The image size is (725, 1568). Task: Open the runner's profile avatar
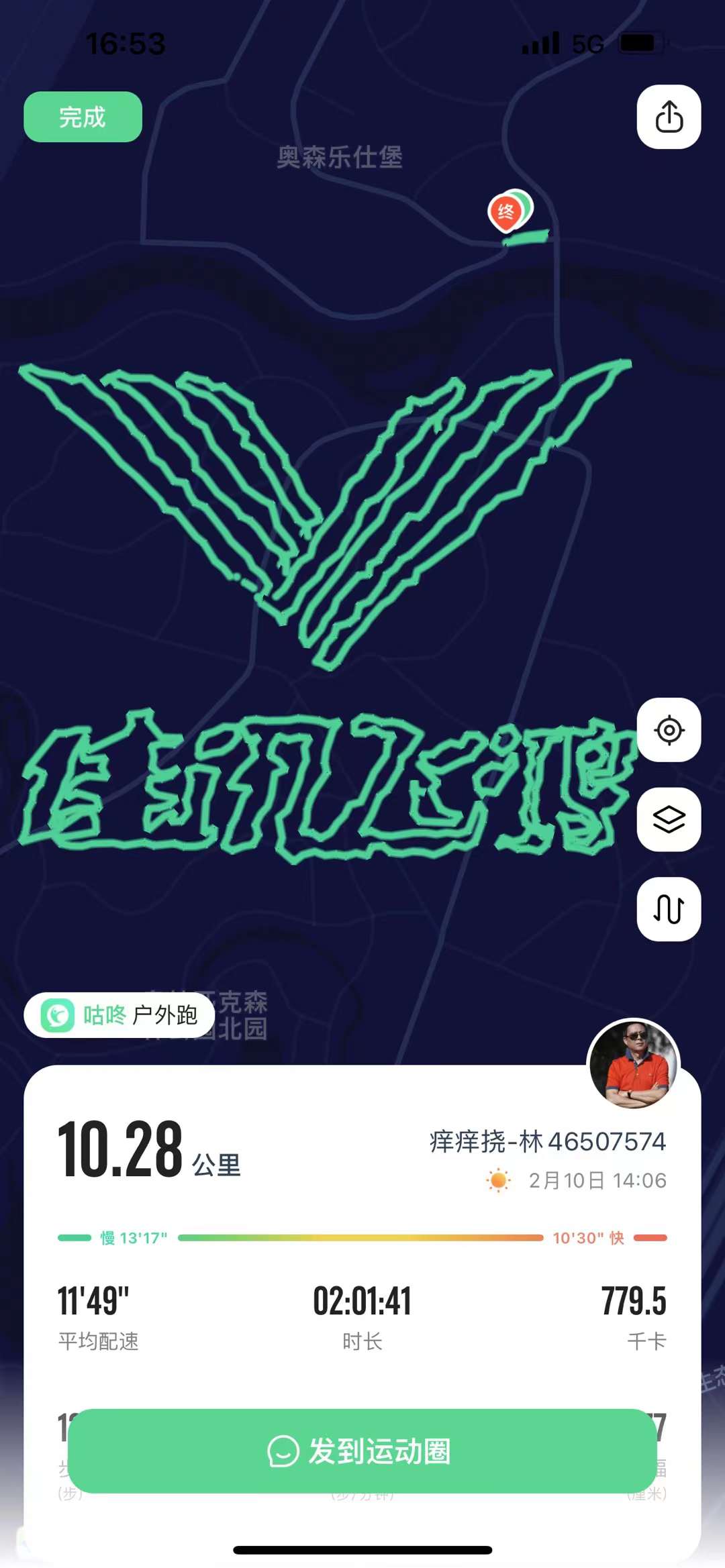[x=633, y=1064]
